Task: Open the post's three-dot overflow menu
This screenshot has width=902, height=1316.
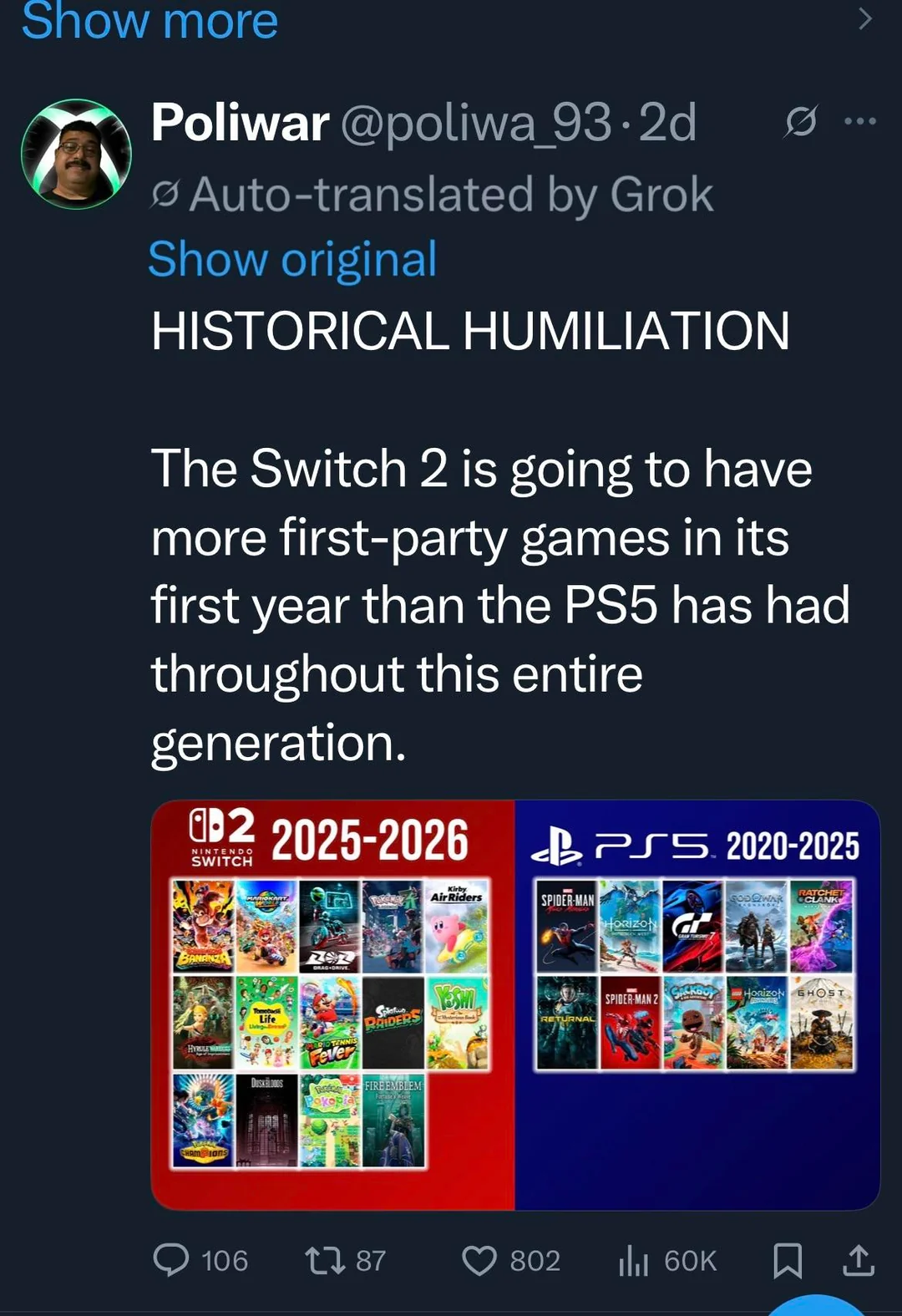Action: 860,122
